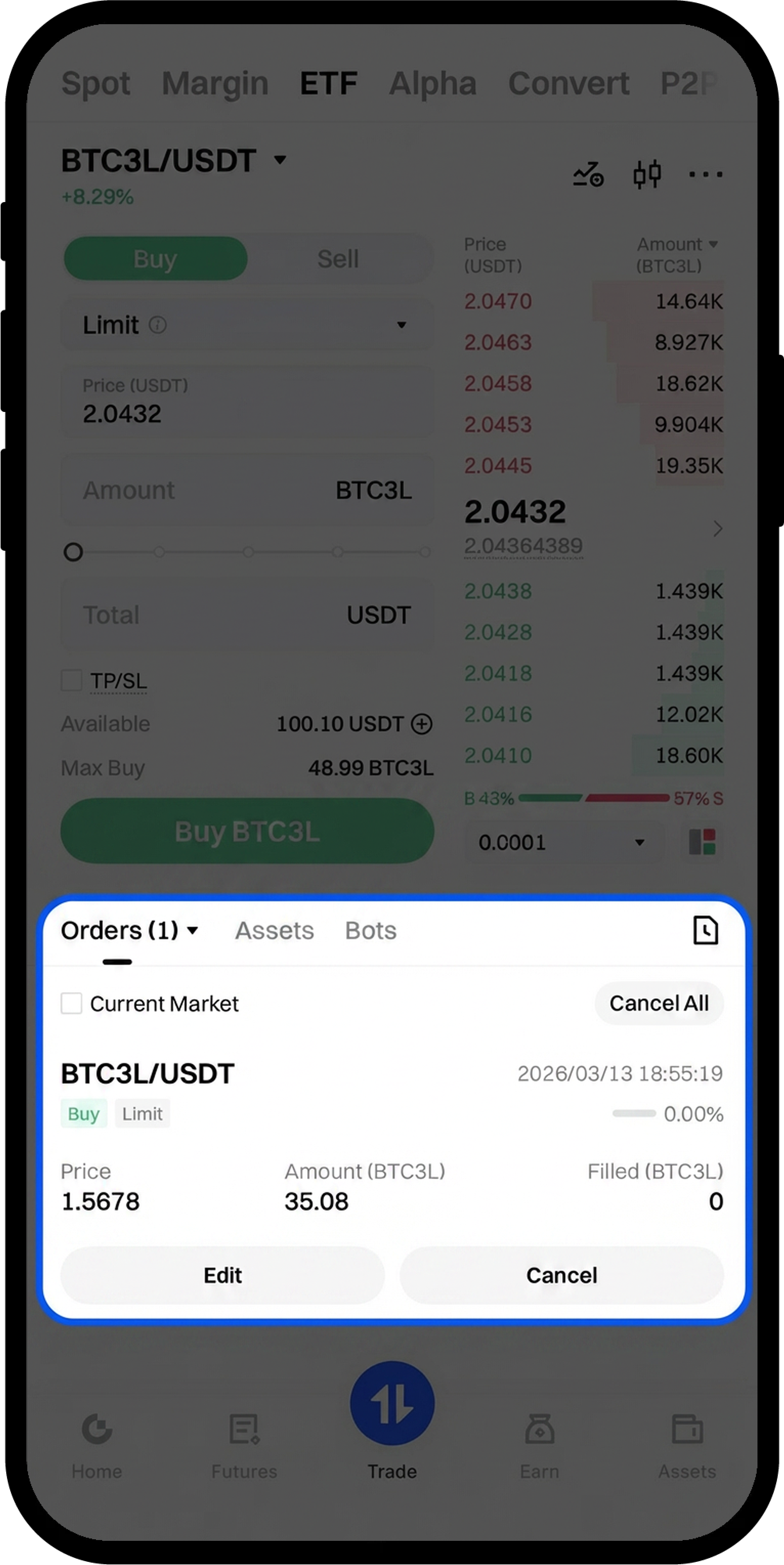Enable the TP/SL checkbox

coord(72,680)
